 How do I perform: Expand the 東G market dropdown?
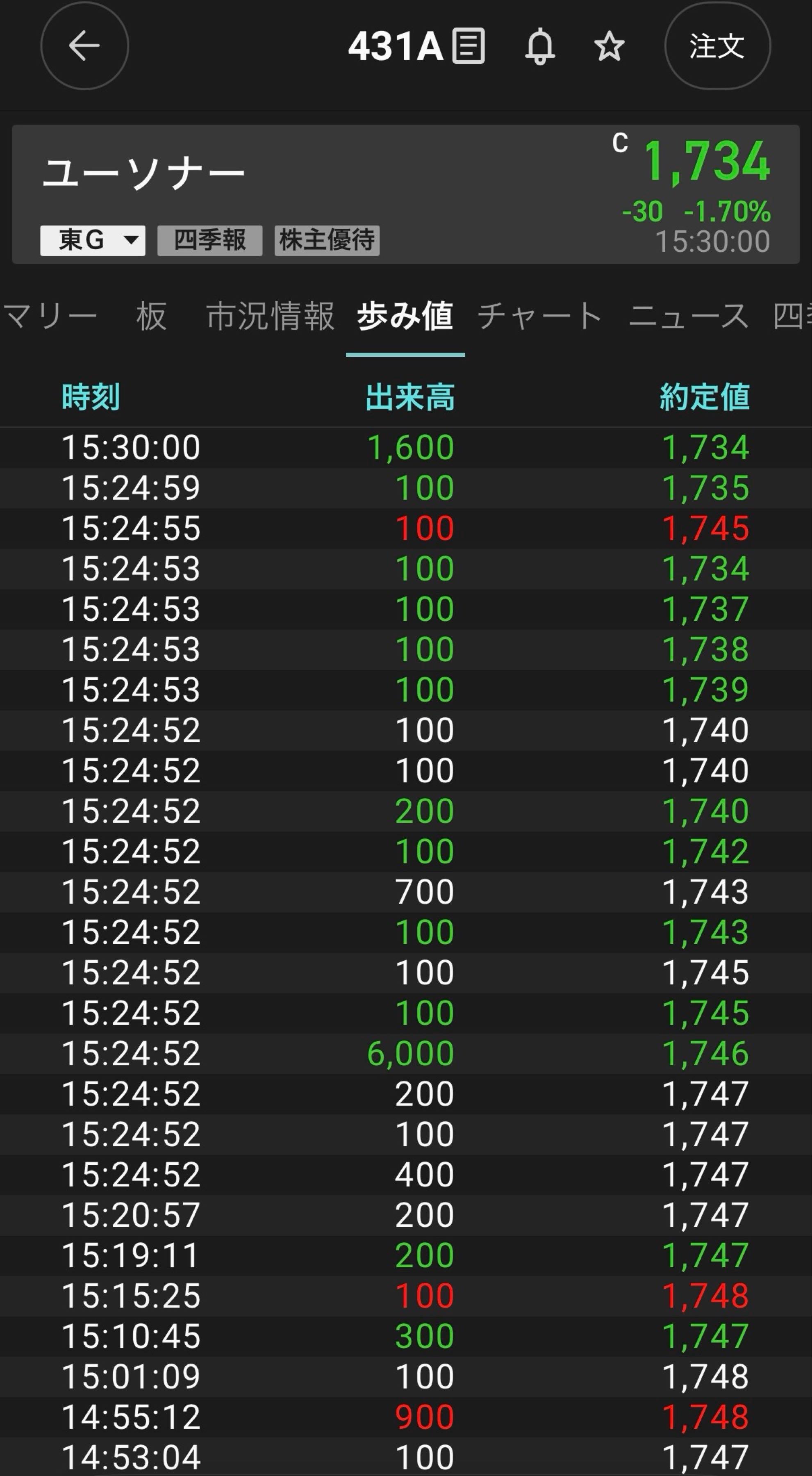(93, 240)
